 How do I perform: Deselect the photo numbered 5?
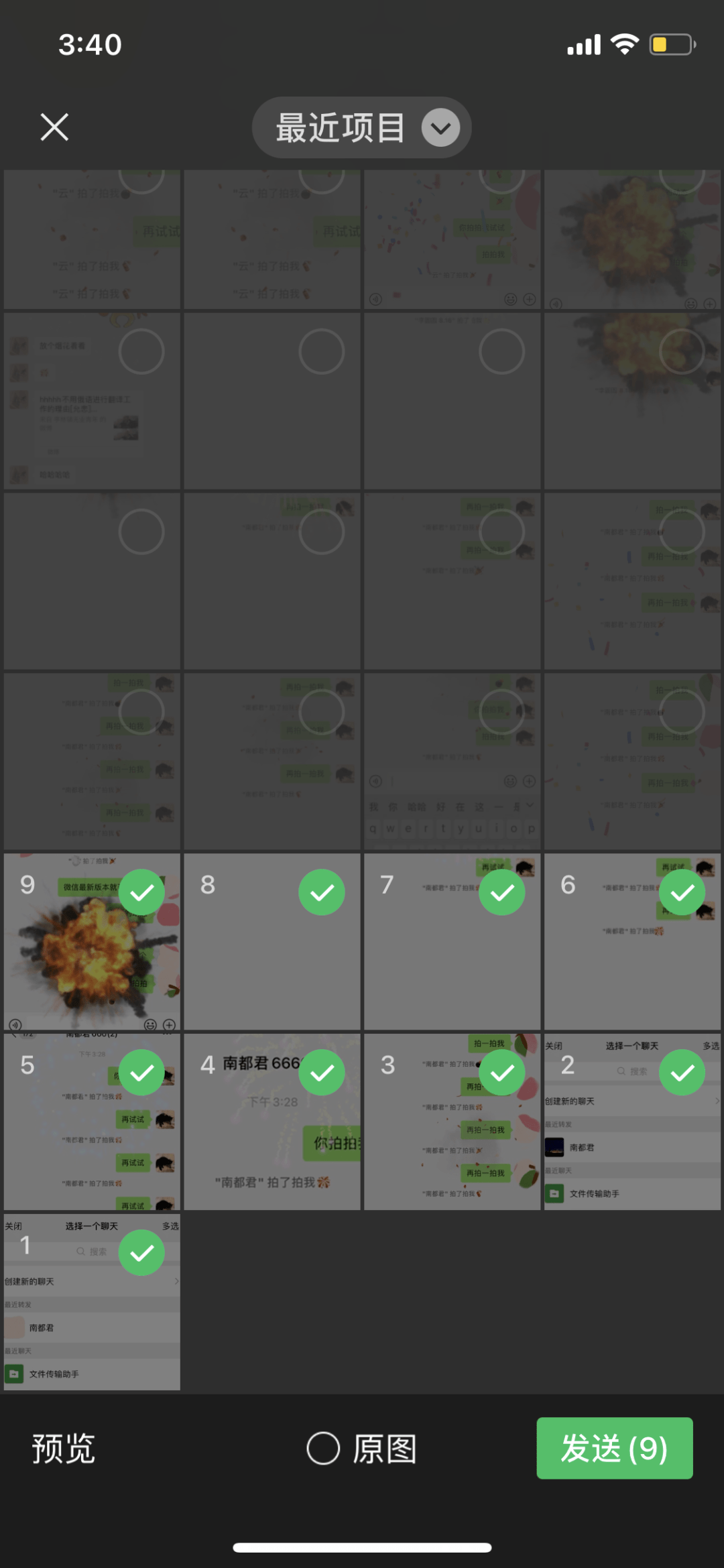[141, 1073]
